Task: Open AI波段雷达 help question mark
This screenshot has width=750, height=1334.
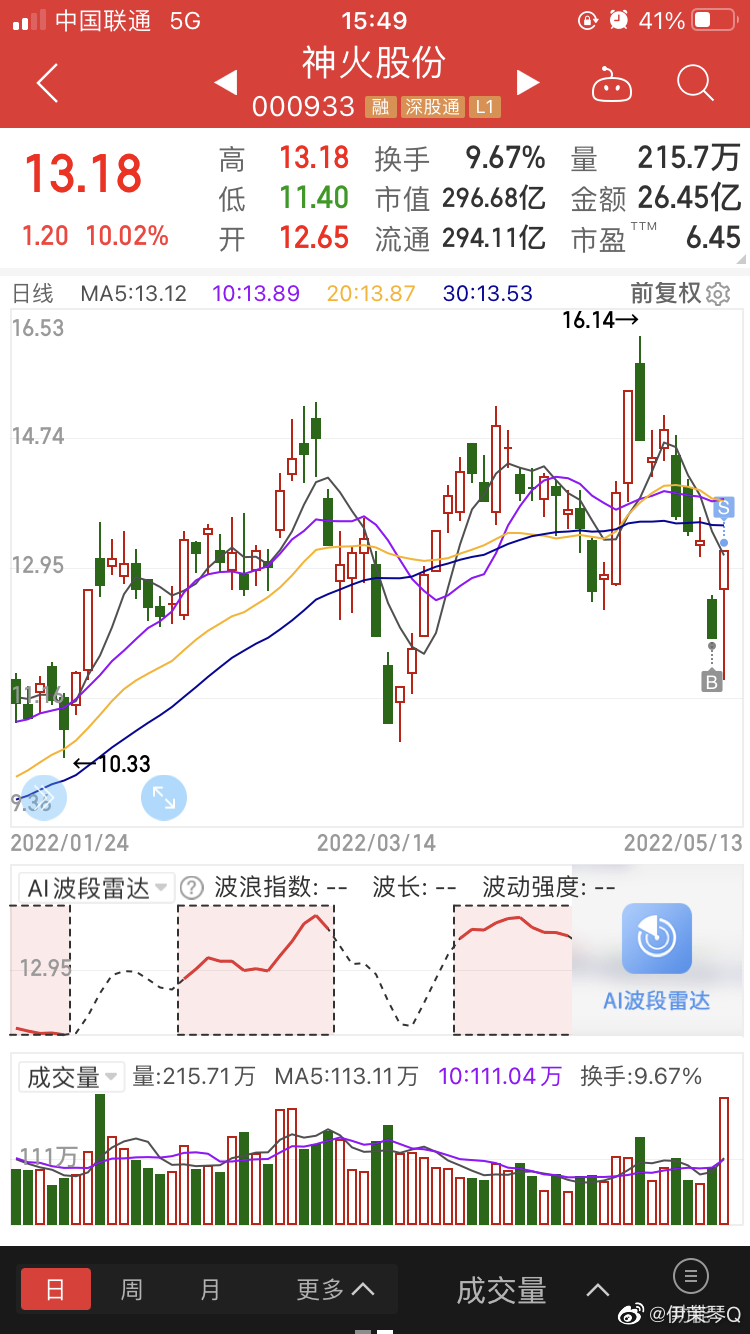Action: 192,887
